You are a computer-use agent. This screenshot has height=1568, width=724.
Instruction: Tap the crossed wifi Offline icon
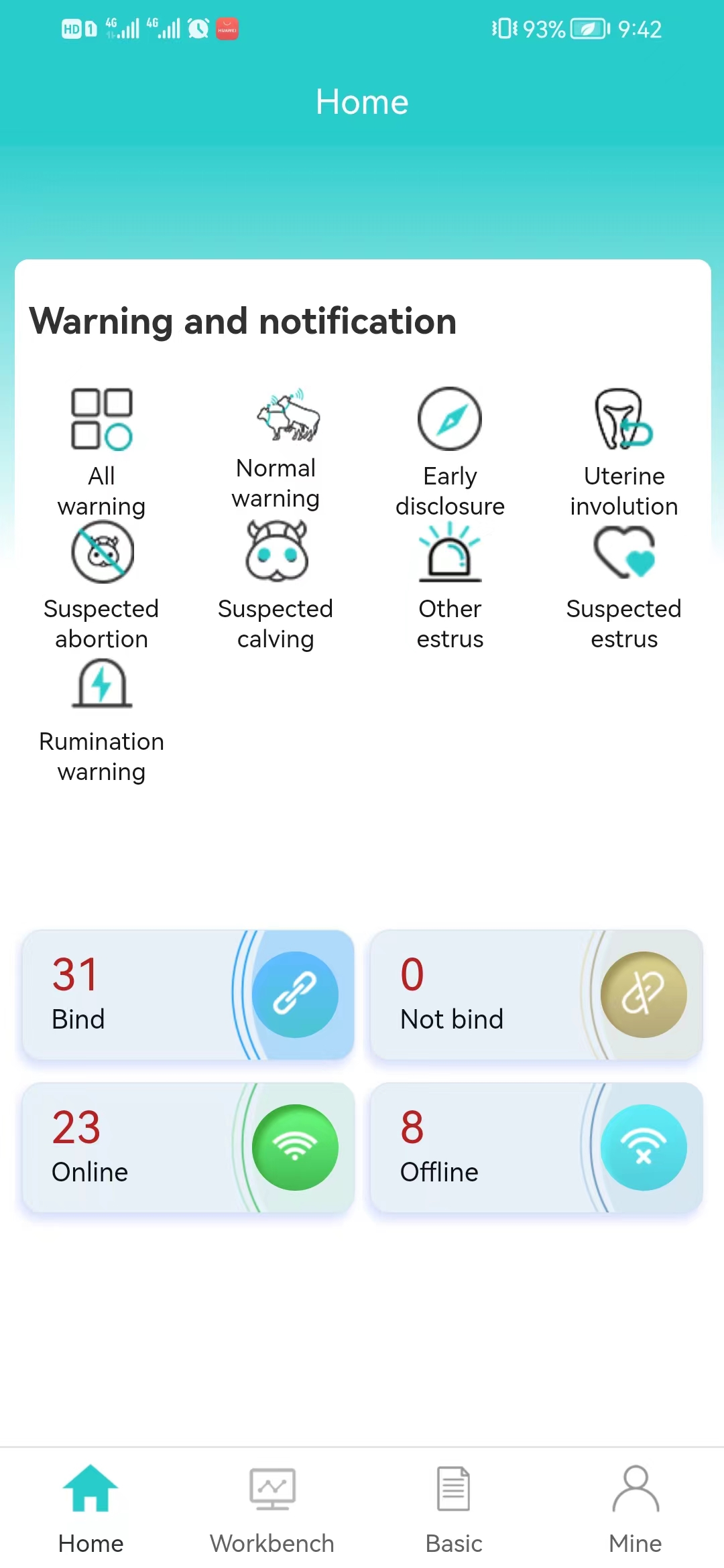(x=644, y=1147)
